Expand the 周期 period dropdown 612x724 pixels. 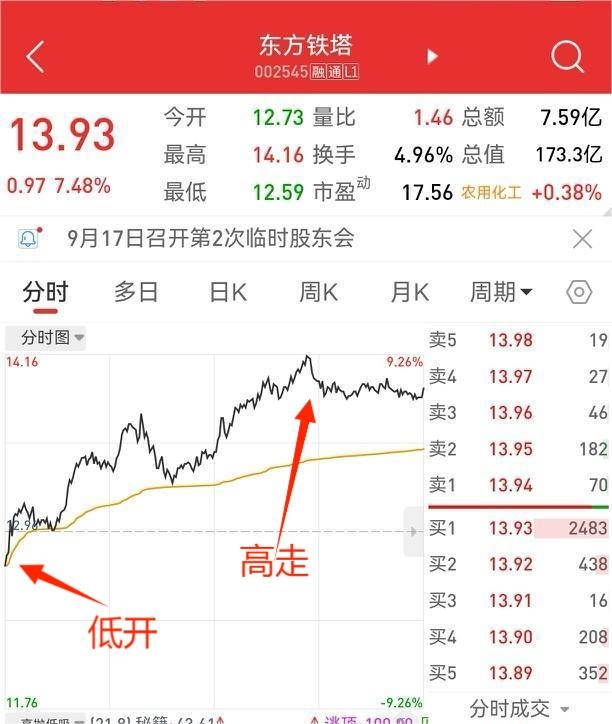click(501, 293)
